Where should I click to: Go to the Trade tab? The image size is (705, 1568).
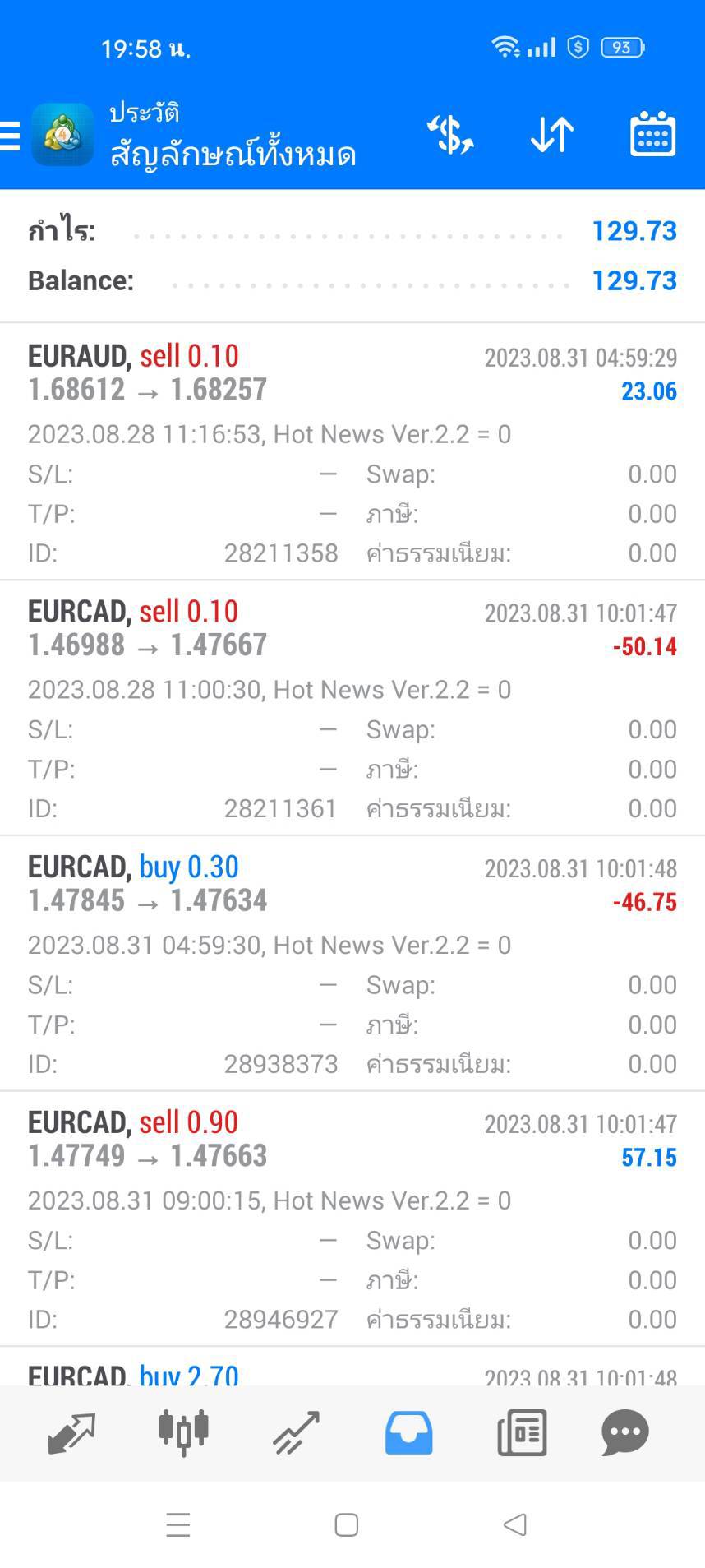(x=296, y=1433)
